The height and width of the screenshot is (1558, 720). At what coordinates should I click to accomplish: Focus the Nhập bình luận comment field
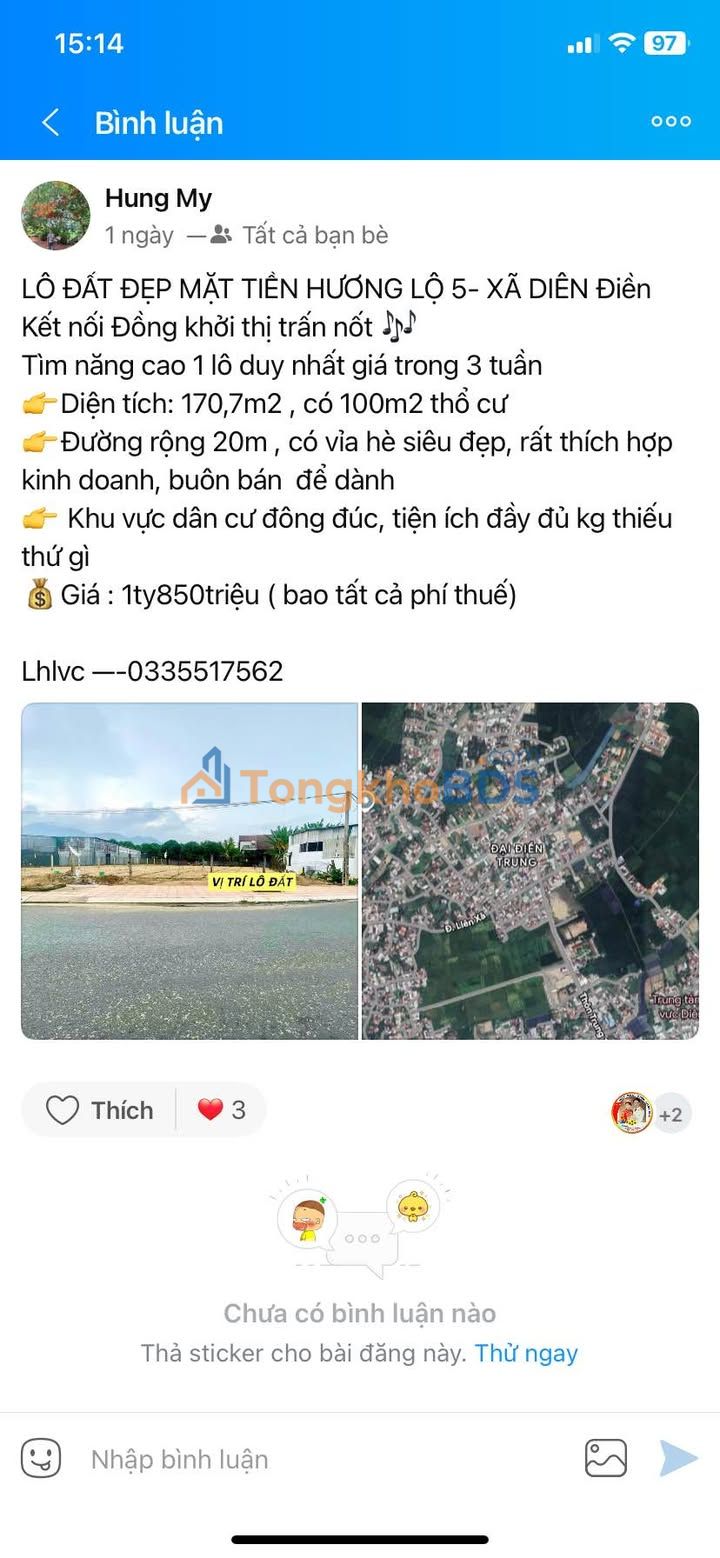tap(320, 1459)
